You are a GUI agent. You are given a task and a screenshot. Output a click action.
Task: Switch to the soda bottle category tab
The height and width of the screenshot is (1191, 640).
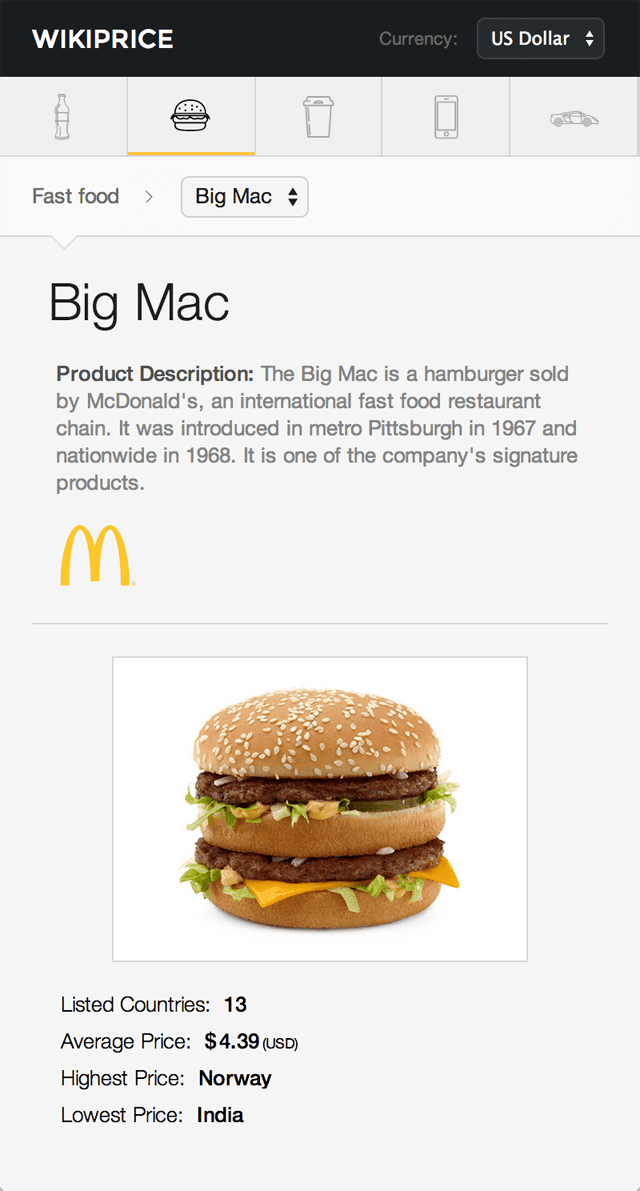tap(63, 117)
